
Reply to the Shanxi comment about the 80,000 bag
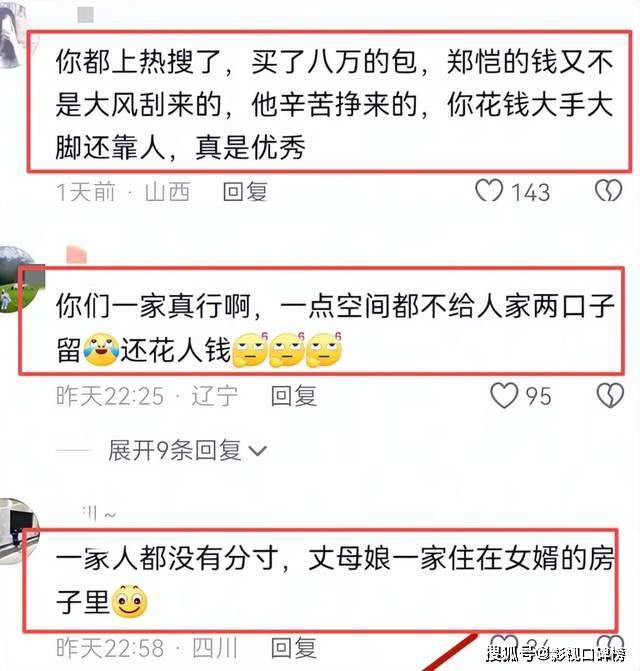pos(245,192)
